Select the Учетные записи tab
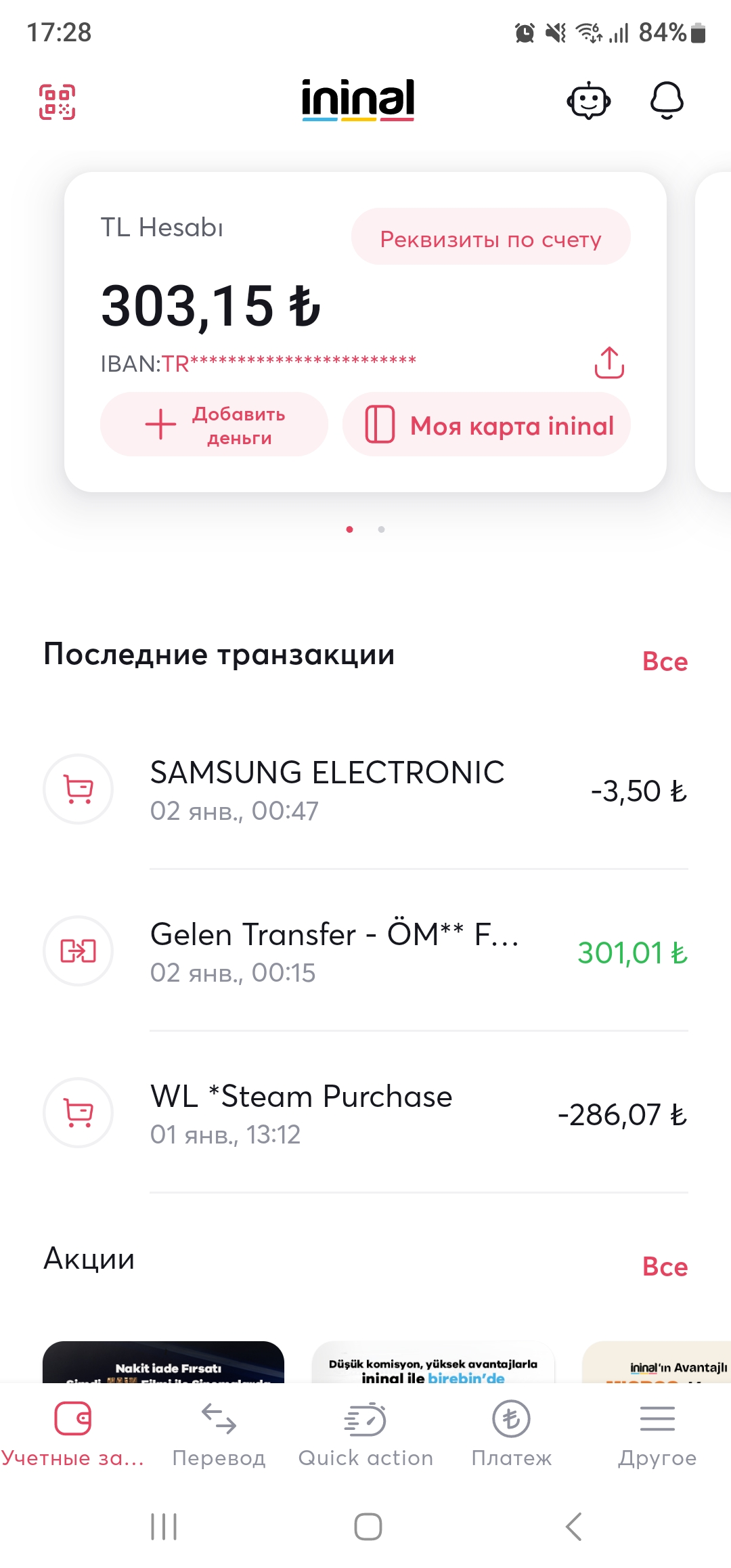This screenshot has width=731, height=1568. tap(73, 1434)
